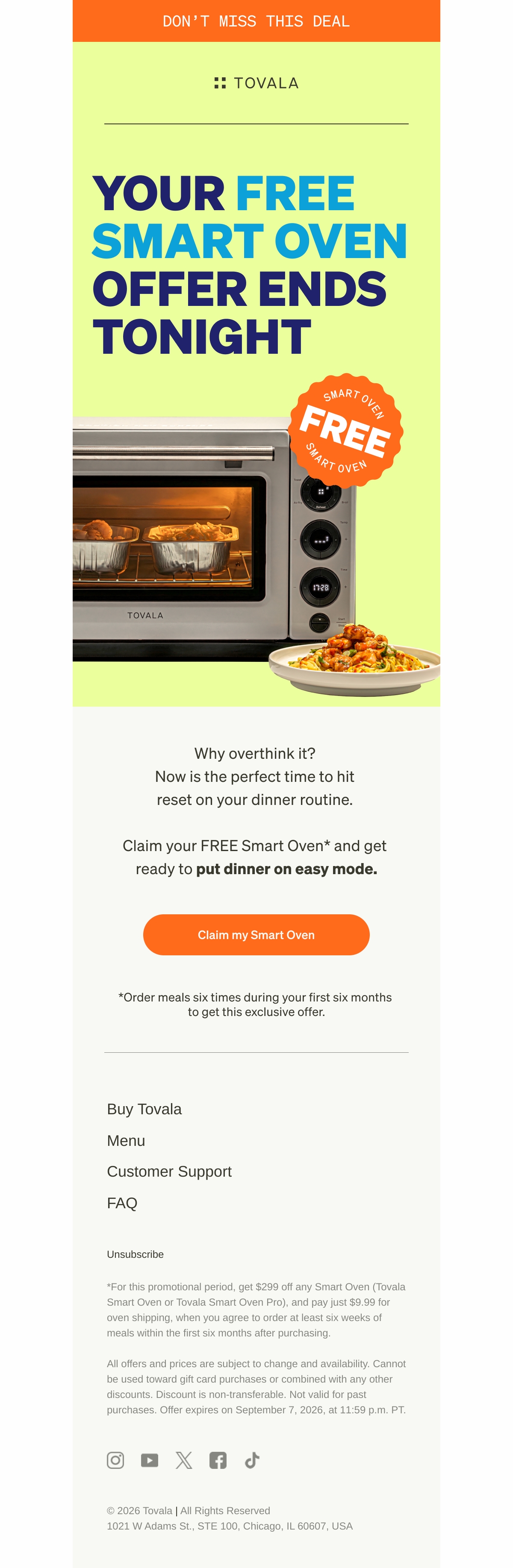Open the Menu link

[126, 1141]
